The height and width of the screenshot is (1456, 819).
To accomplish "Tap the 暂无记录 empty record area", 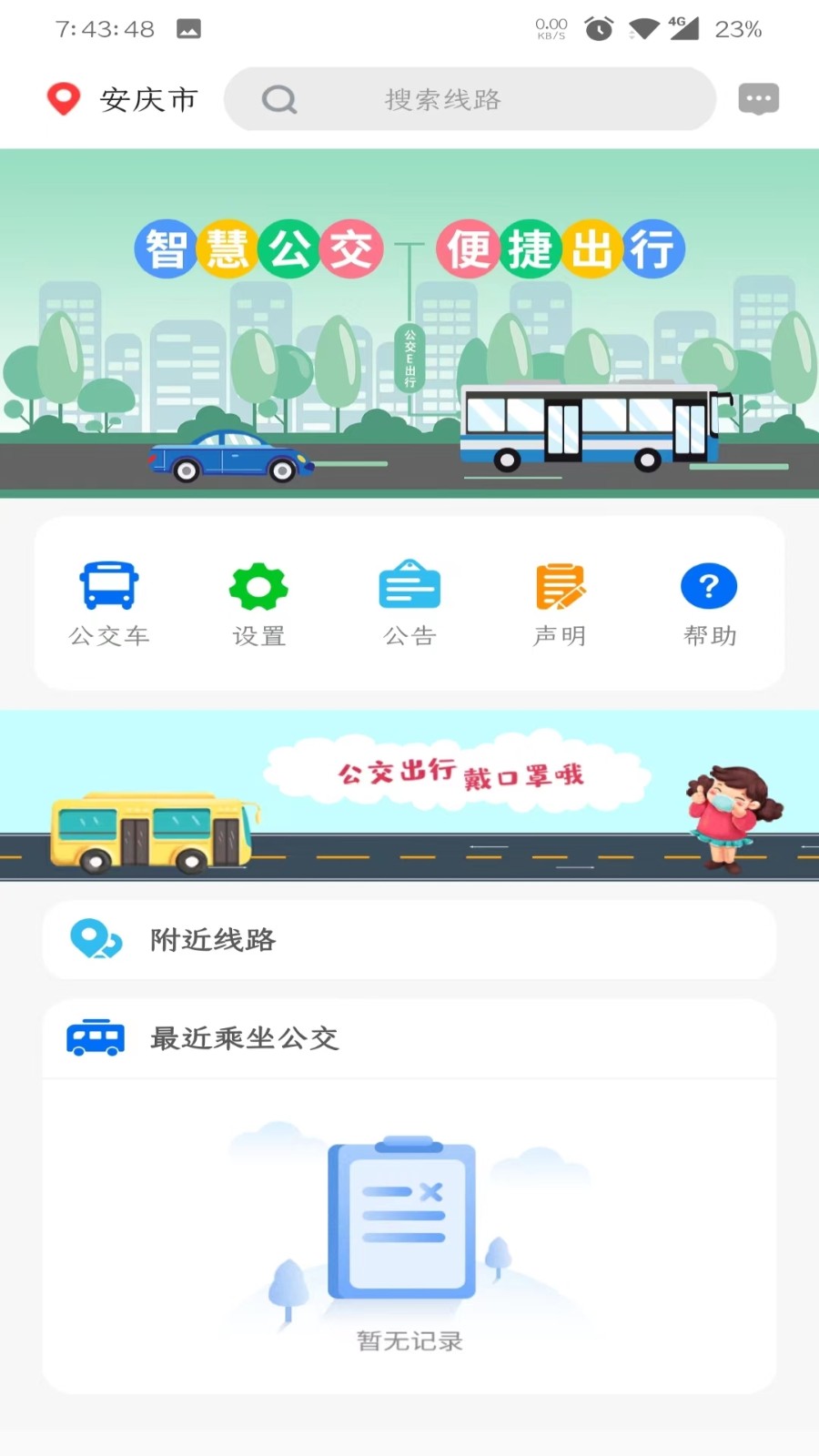I will pos(409,1340).
